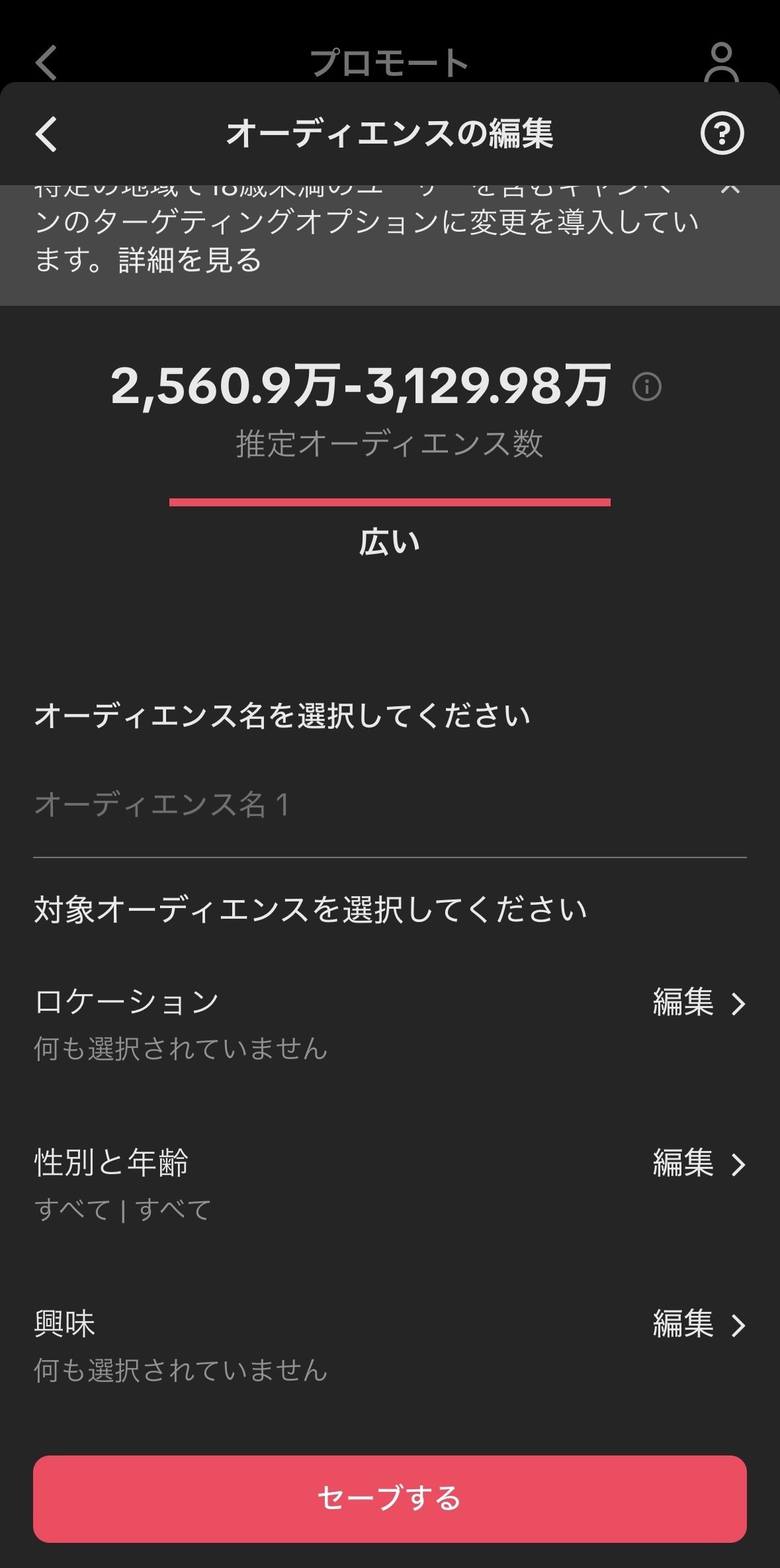This screenshot has width=780, height=1568.
Task: Tap the back arrow on the プロモート header
Action: click(x=44, y=63)
